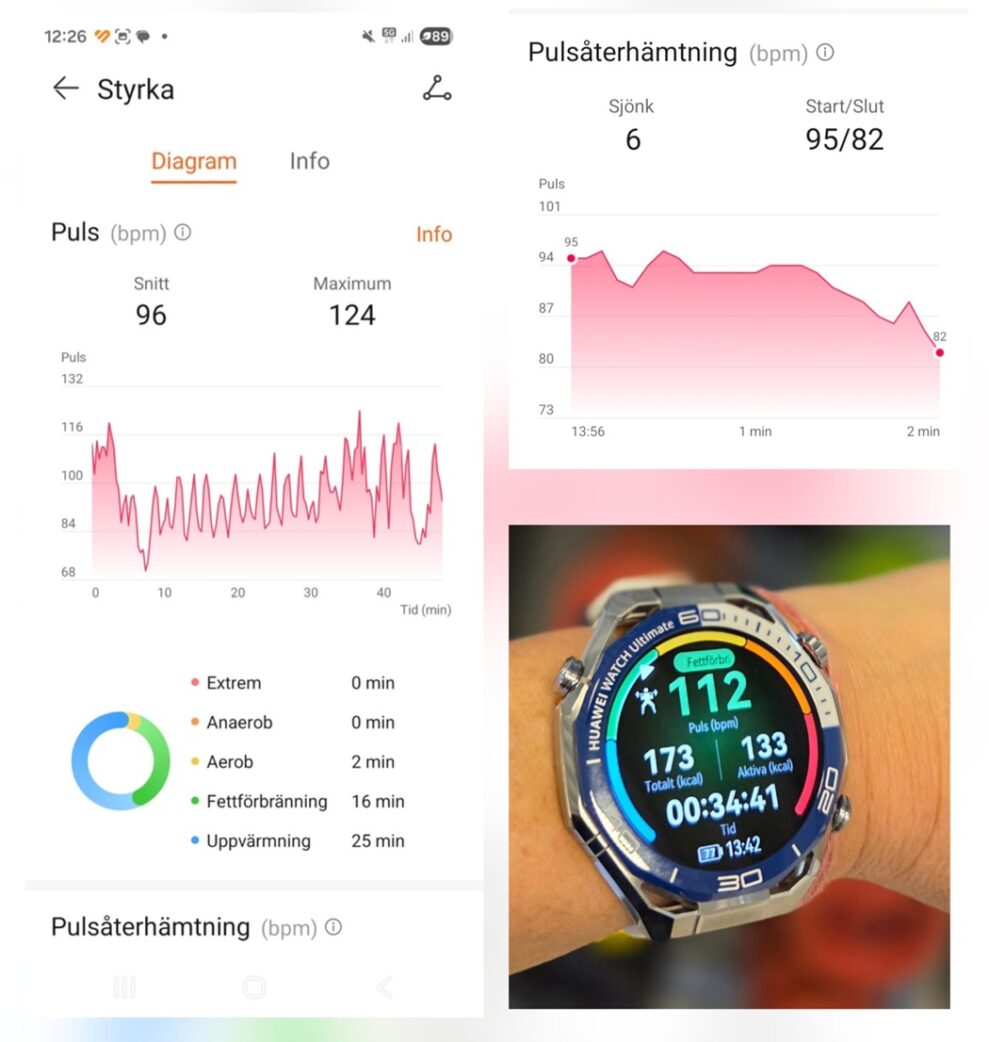Click the back arrow next to Styrka
989x1042 pixels.
coord(64,88)
